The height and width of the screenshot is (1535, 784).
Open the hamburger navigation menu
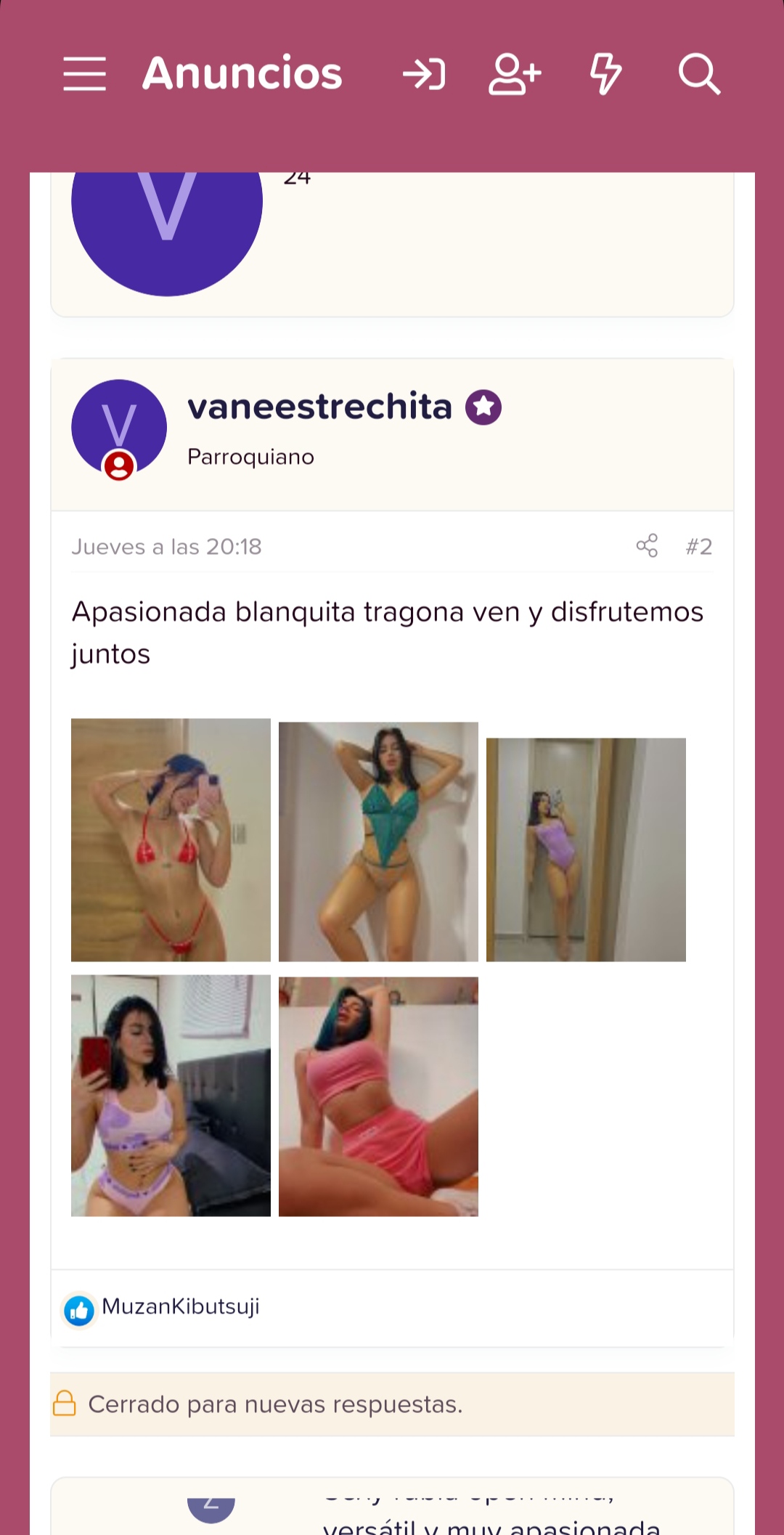click(84, 74)
